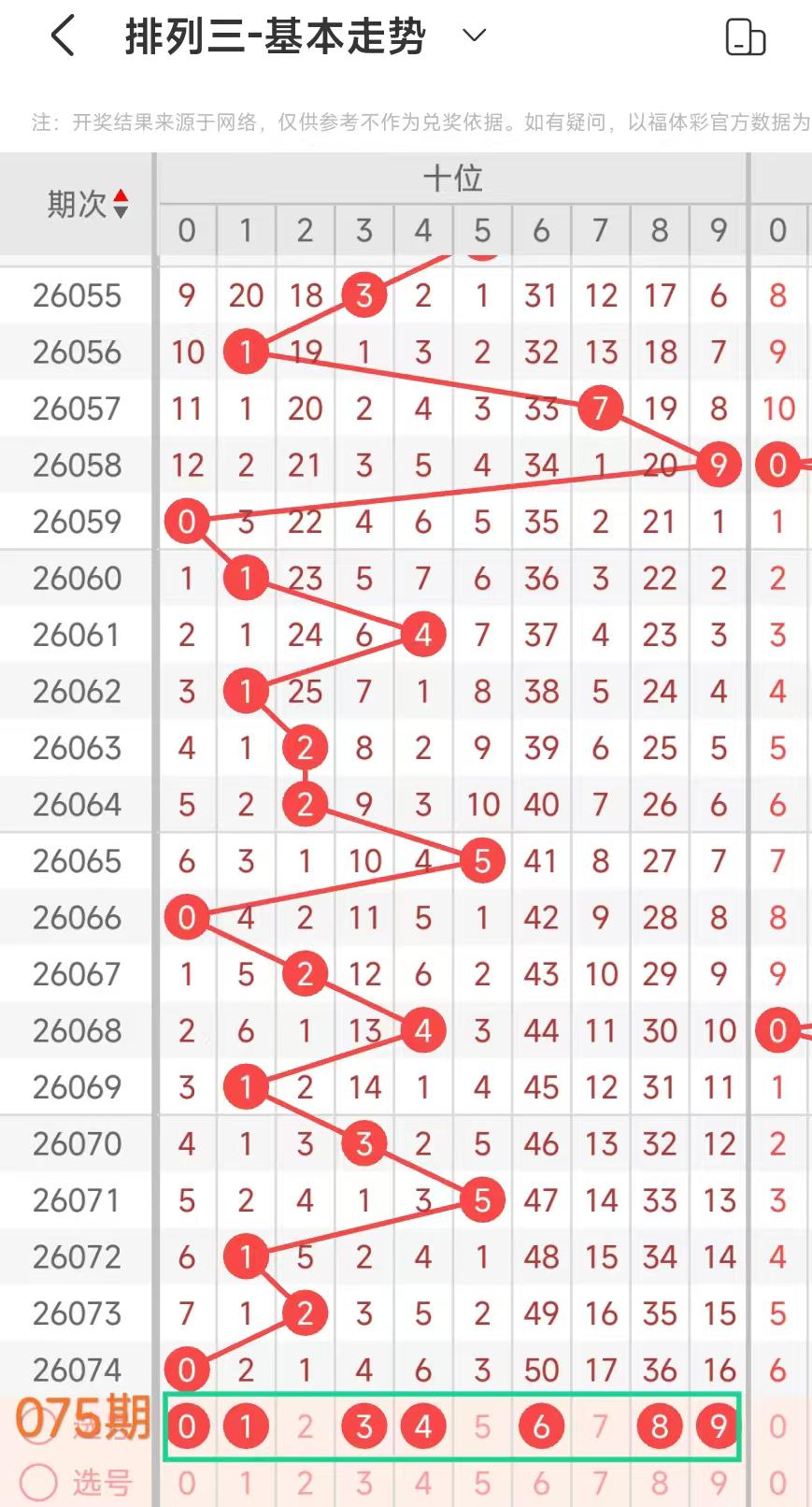This screenshot has height=1507, width=812.
Task: Tap the screen rotation icon in the header
Action: [745, 37]
